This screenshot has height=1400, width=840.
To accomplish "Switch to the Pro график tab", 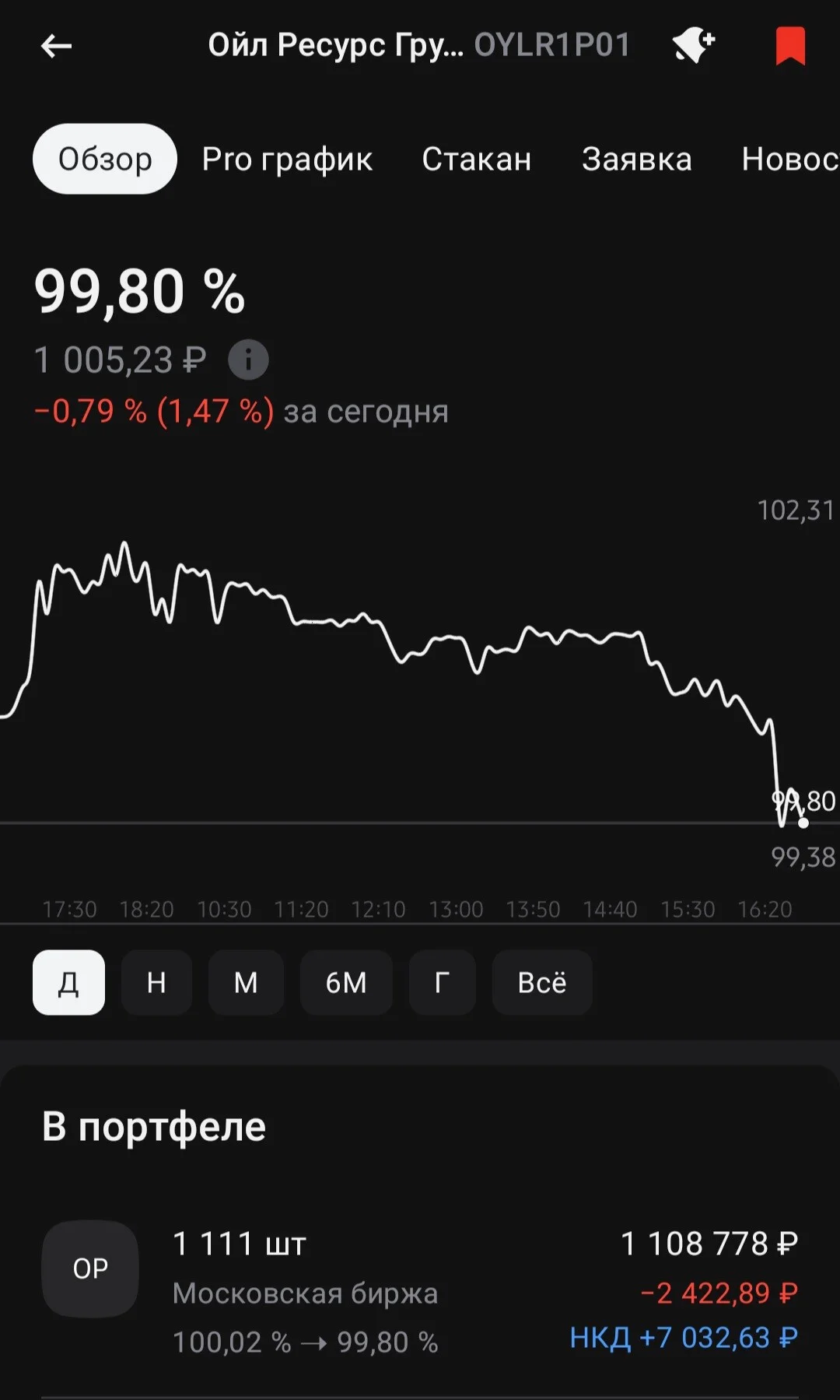I will 287,159.
